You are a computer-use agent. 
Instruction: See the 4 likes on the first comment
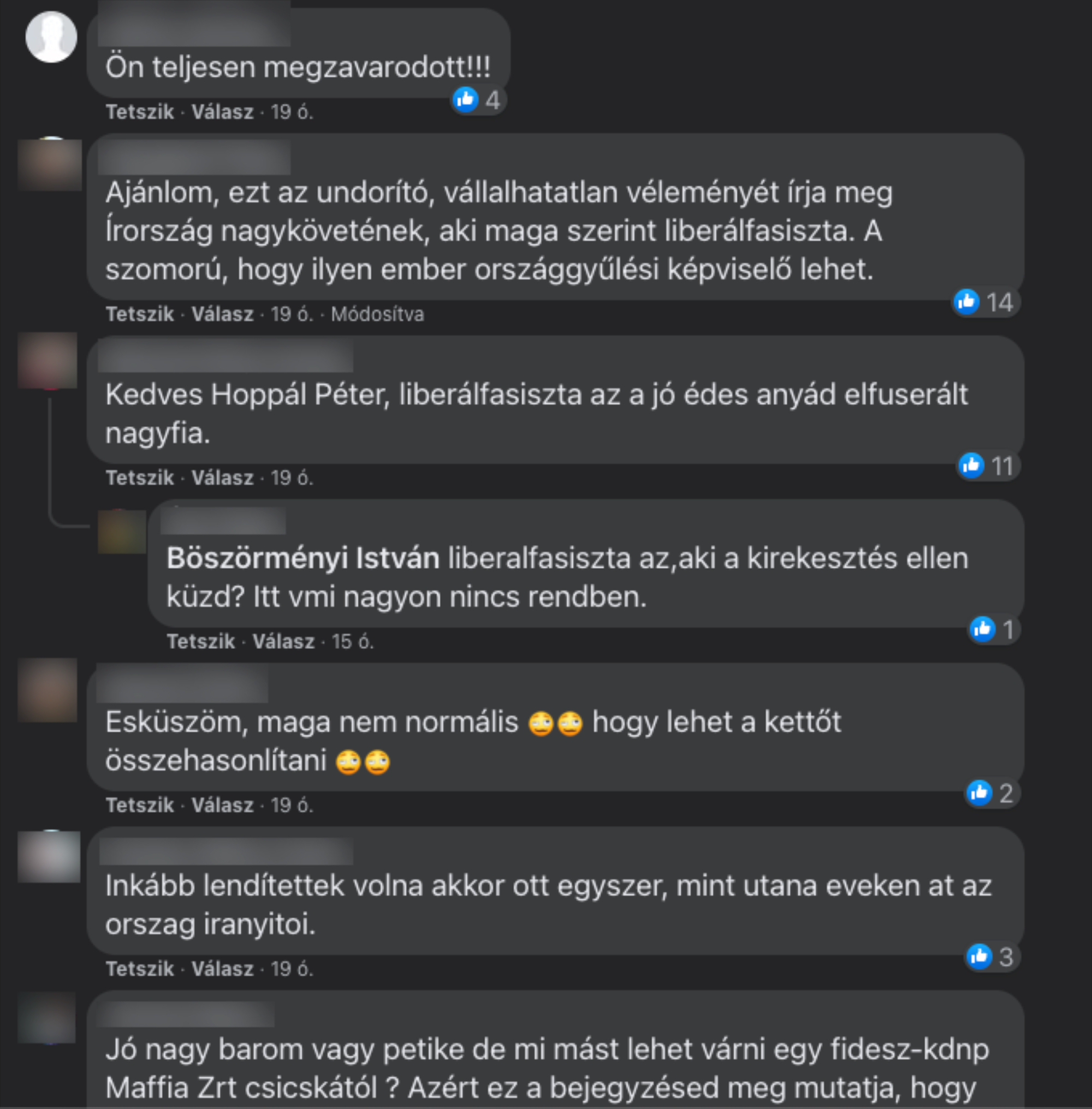tap(478, 100)
